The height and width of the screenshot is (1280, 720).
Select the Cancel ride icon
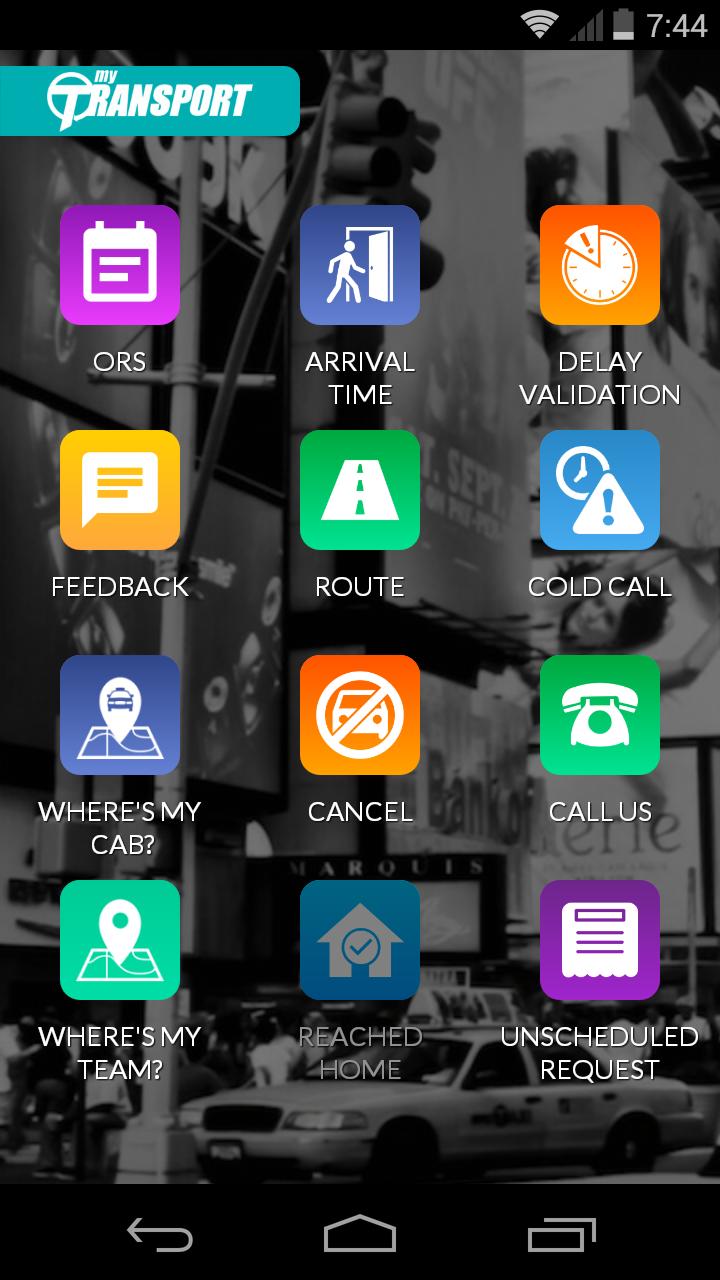pos(360,715)
